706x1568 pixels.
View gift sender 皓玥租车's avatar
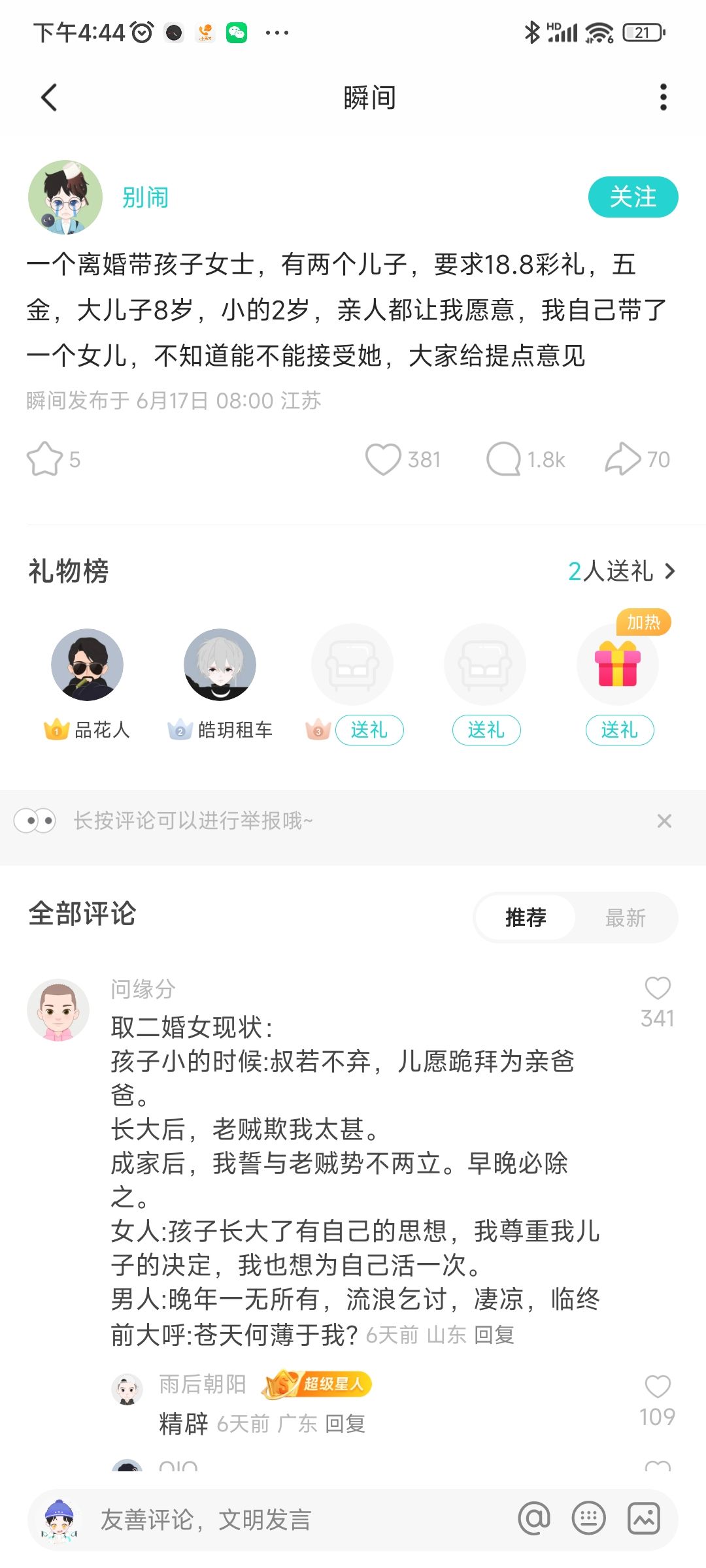click(x=220, y=664)
